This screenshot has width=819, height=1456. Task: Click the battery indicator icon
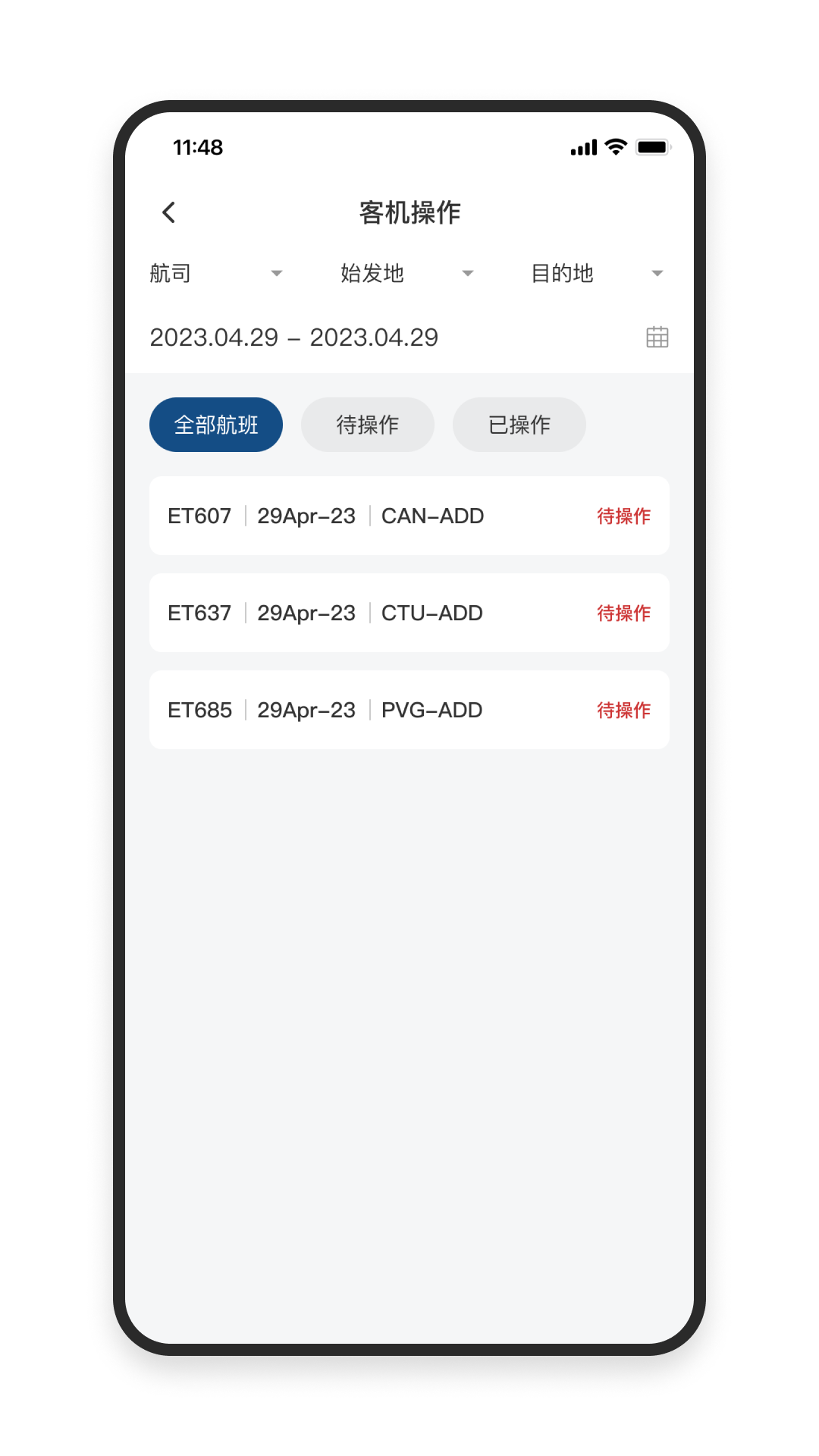[x=654, y=146]
